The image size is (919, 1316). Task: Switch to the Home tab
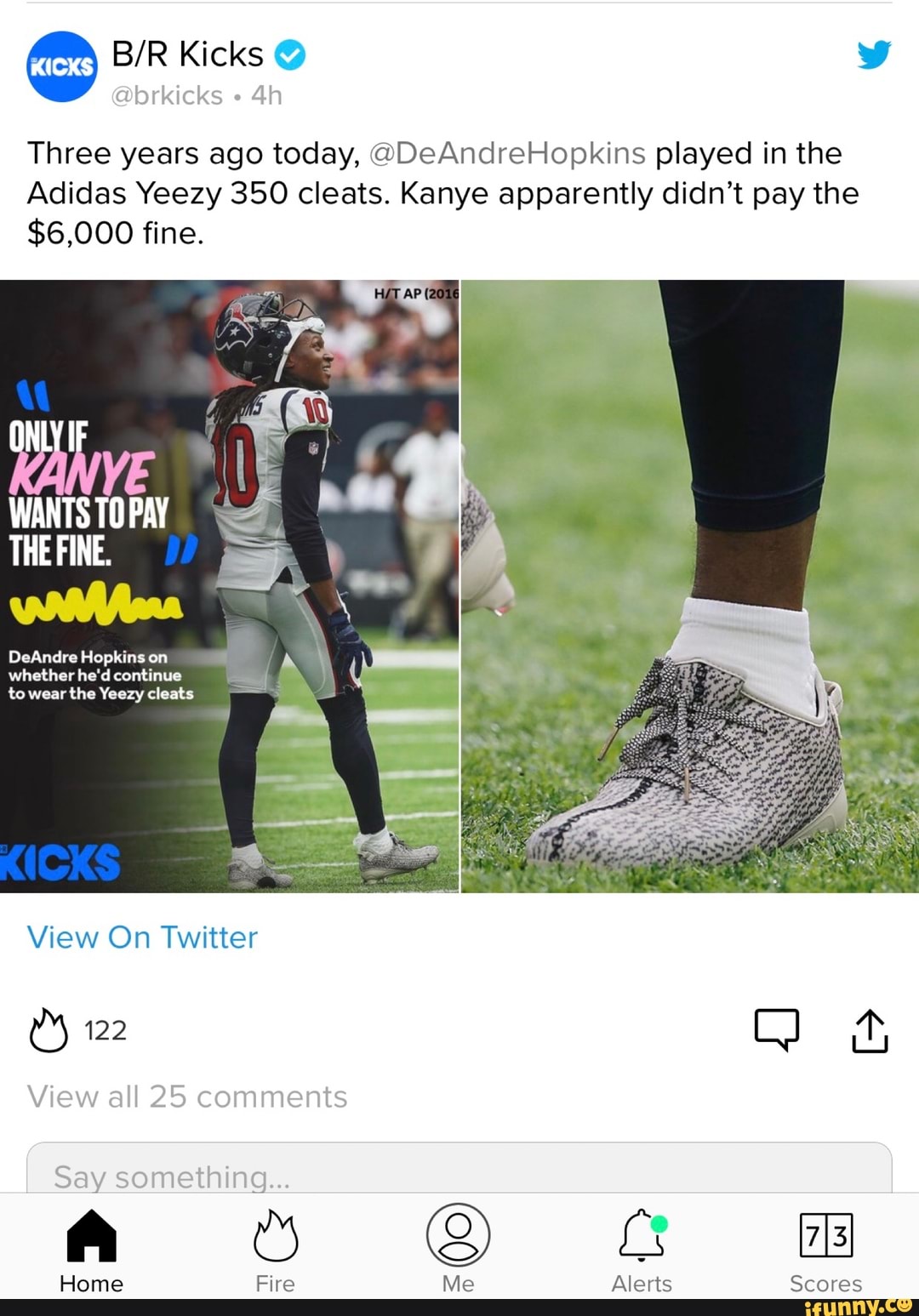[91, 1247]
